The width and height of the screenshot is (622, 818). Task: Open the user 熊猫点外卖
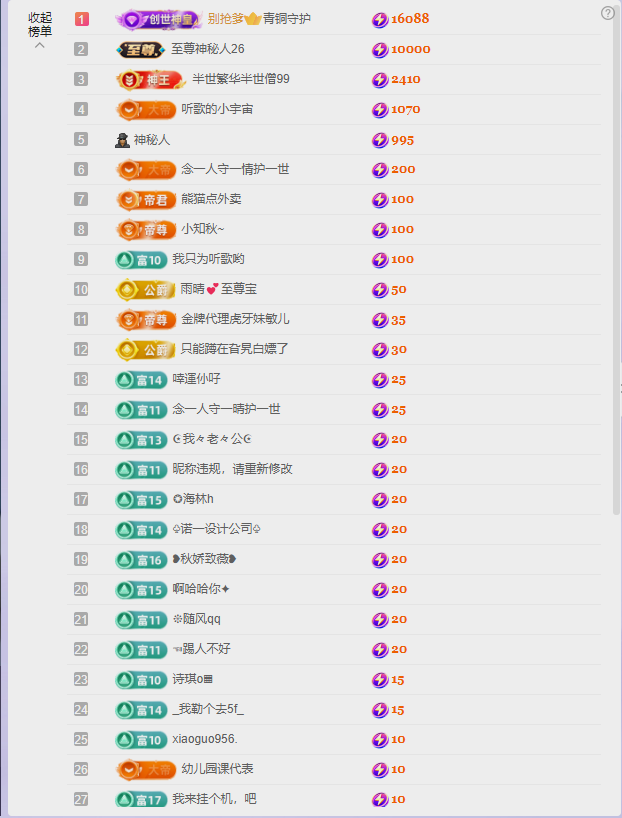[211, 199]
